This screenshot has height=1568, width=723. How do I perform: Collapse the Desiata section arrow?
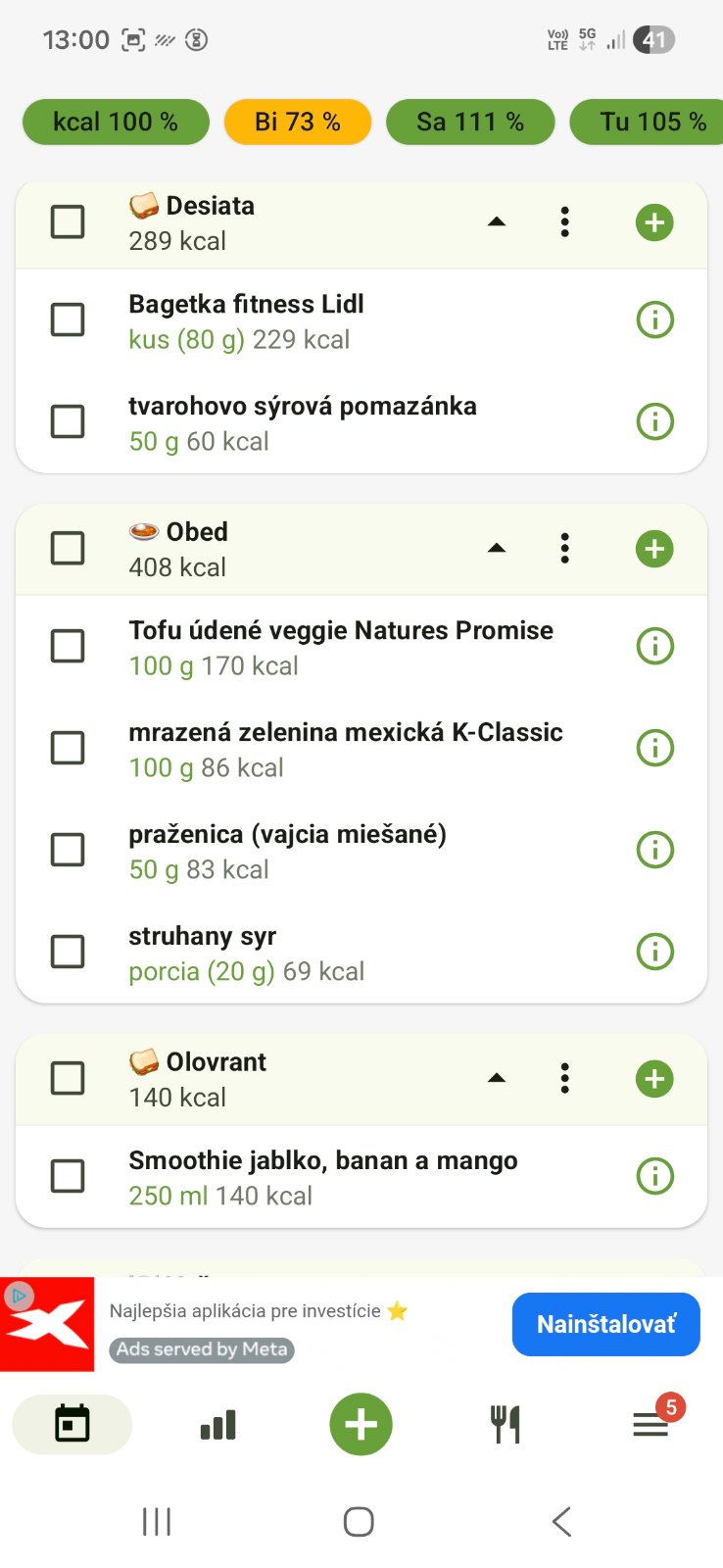(x=497, y=222)
